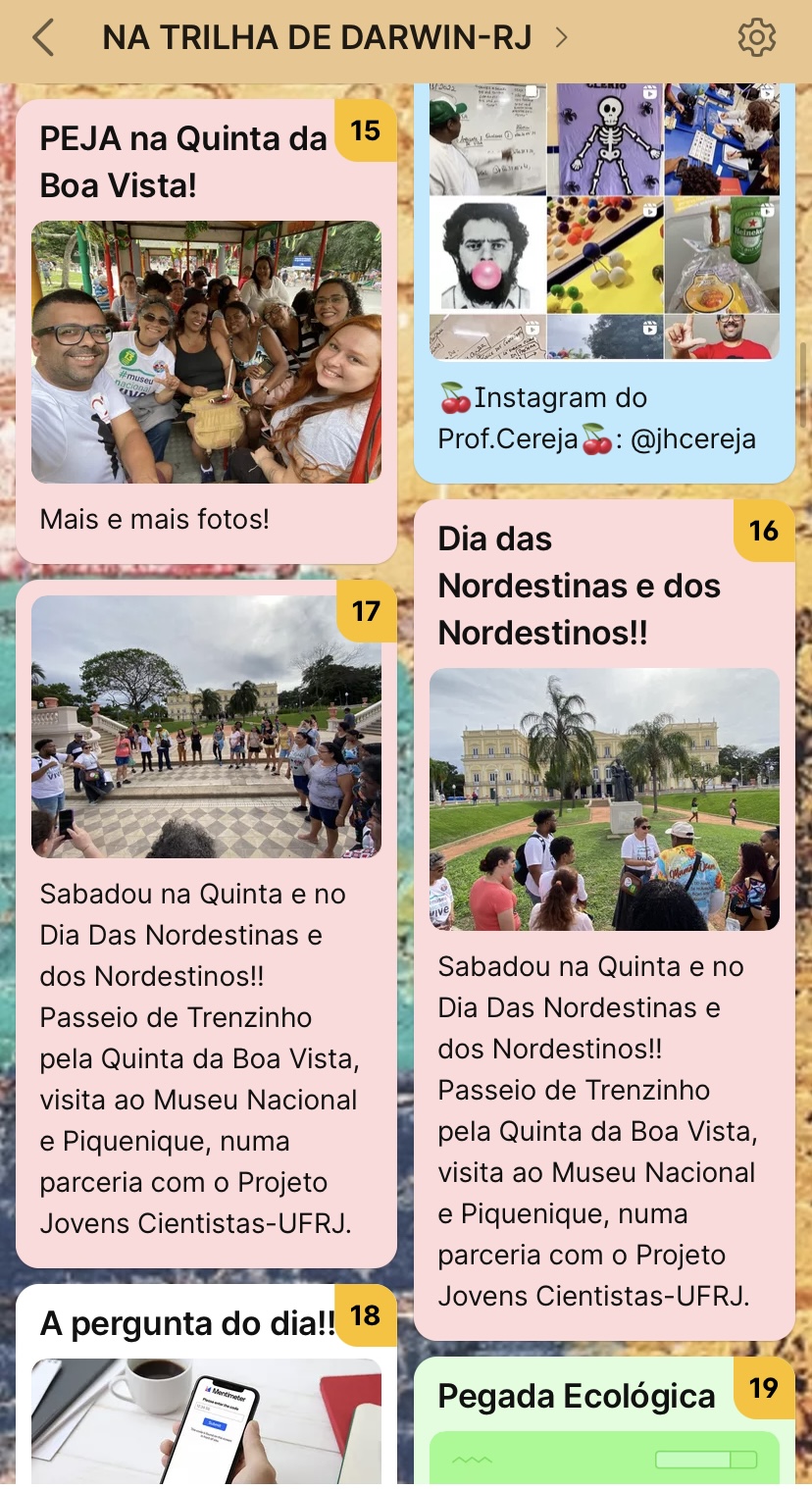Open post 17 with the plaza photo

click(x=206, y=924)
